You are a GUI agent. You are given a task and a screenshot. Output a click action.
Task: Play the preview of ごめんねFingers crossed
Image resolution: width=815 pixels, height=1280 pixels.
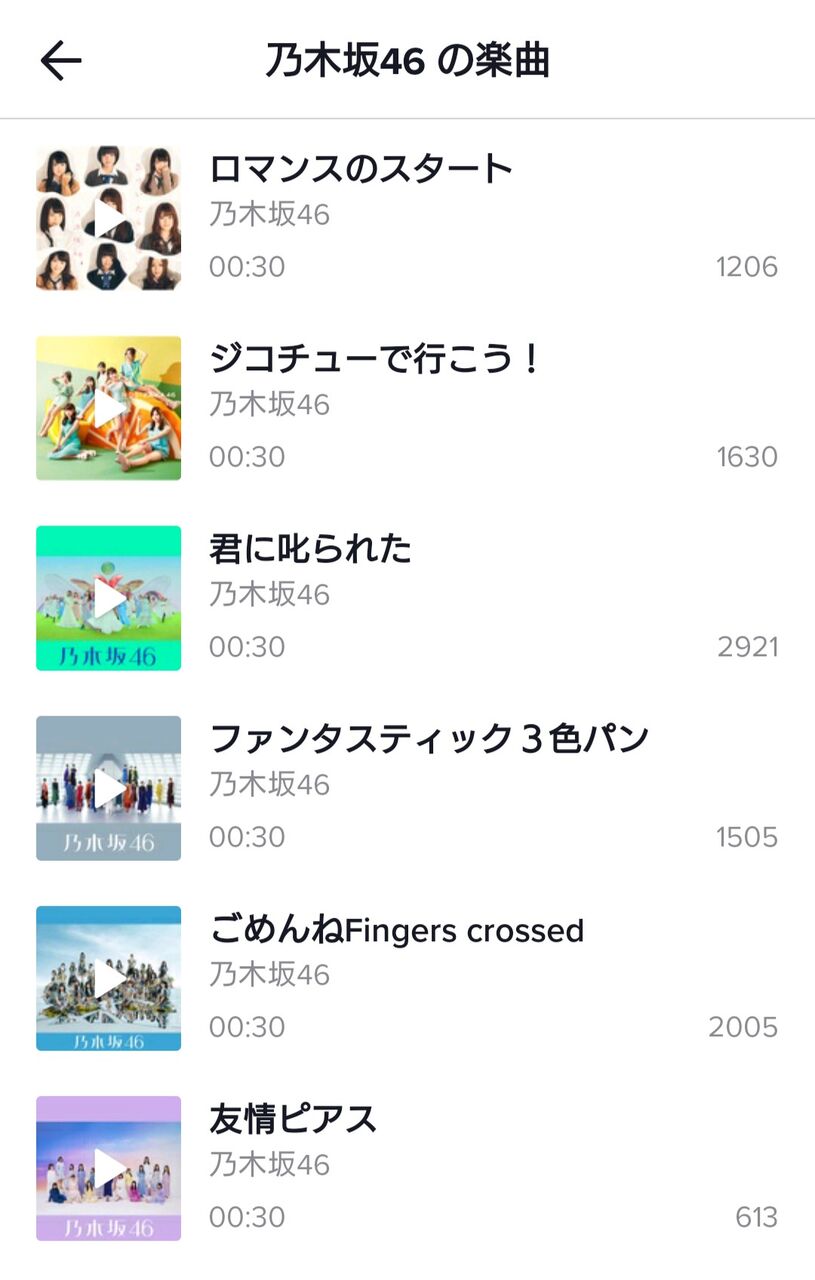coord(109,978)
